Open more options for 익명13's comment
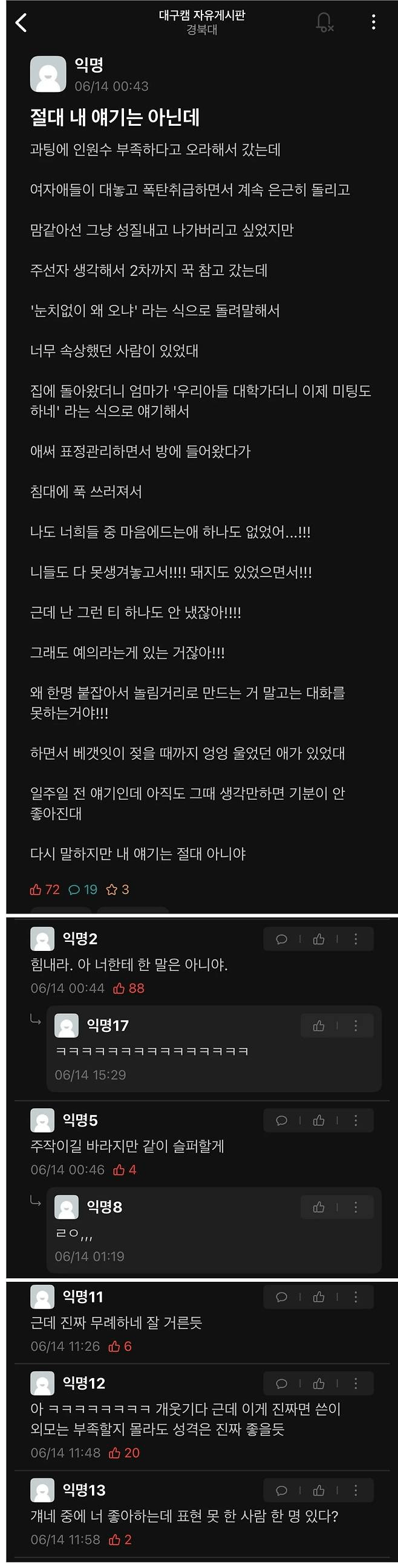The height and width of the screenshot is (1568, 398). 356,1490
